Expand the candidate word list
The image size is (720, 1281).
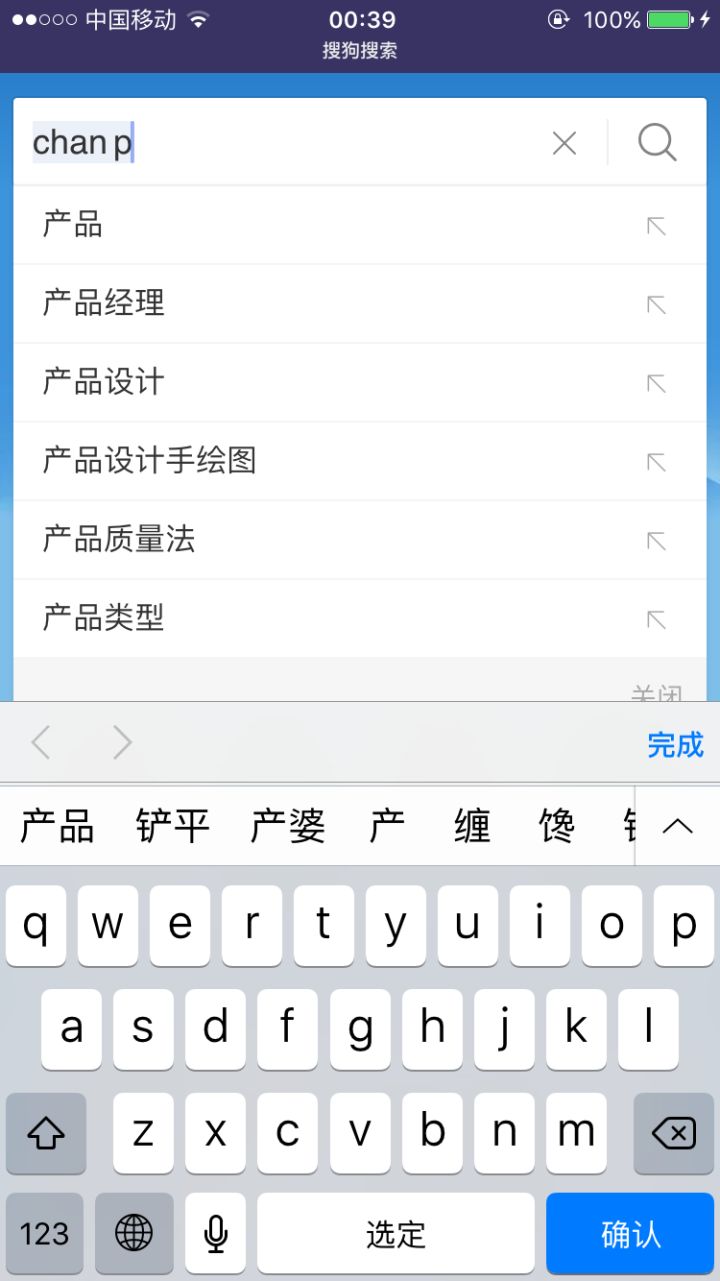tap(678, 826)
